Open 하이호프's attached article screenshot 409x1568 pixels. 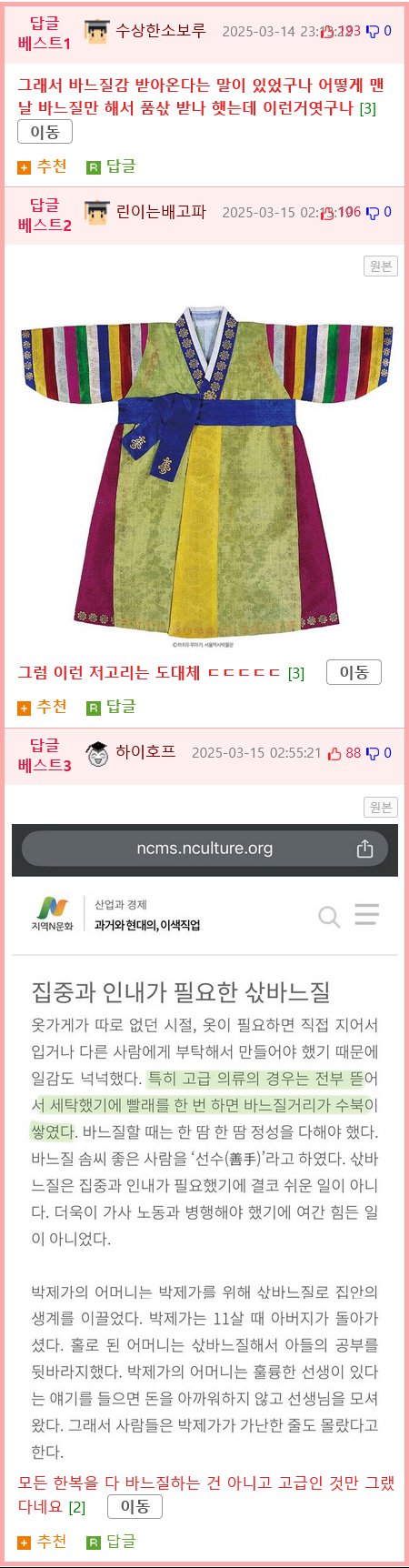click(205, 1144)
